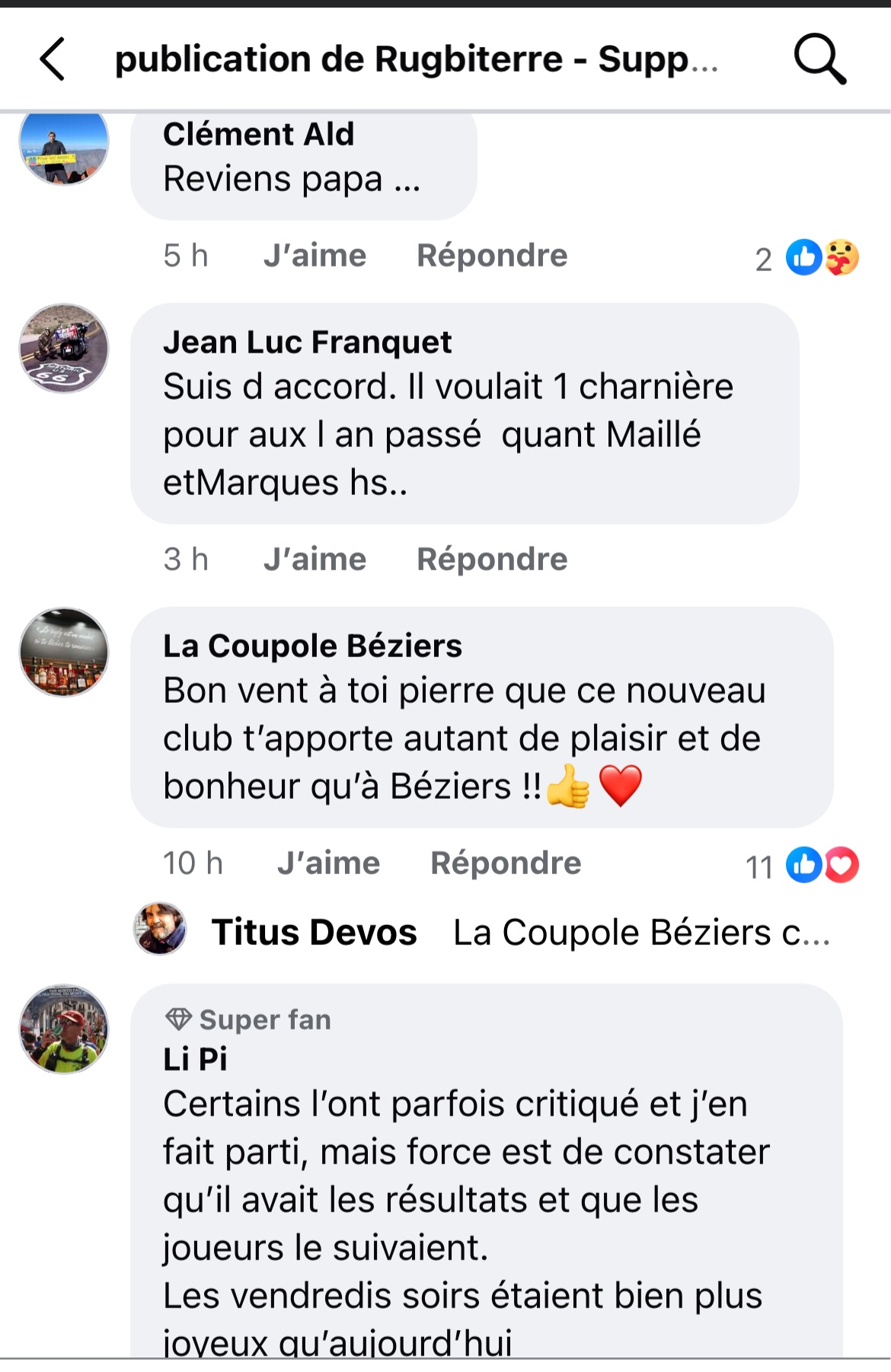Open Jean Luc Franquet's profile name
The image size is (891, 1372).
307,343
